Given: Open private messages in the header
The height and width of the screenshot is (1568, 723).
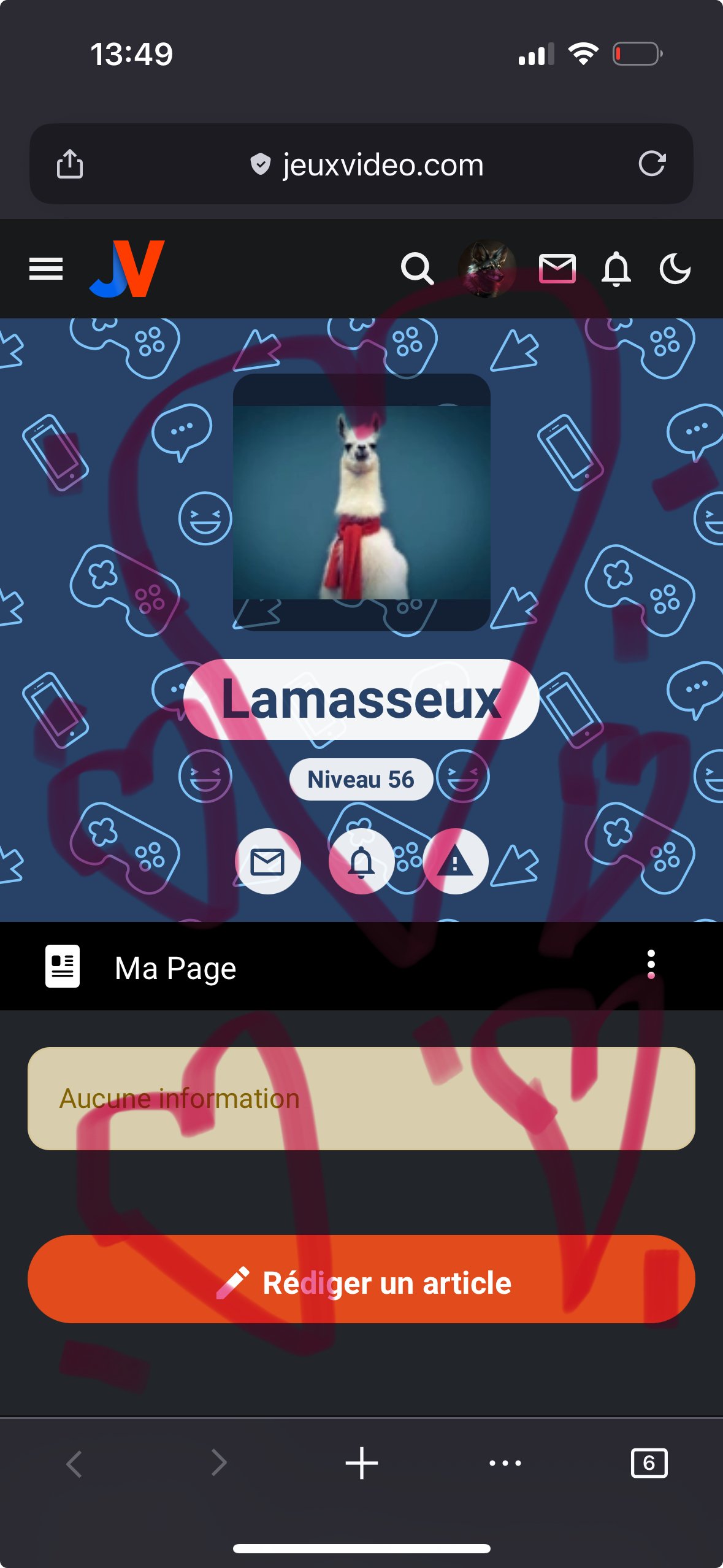Looking at the screenshot, I should pyautogui.click(x=557, y=269).
